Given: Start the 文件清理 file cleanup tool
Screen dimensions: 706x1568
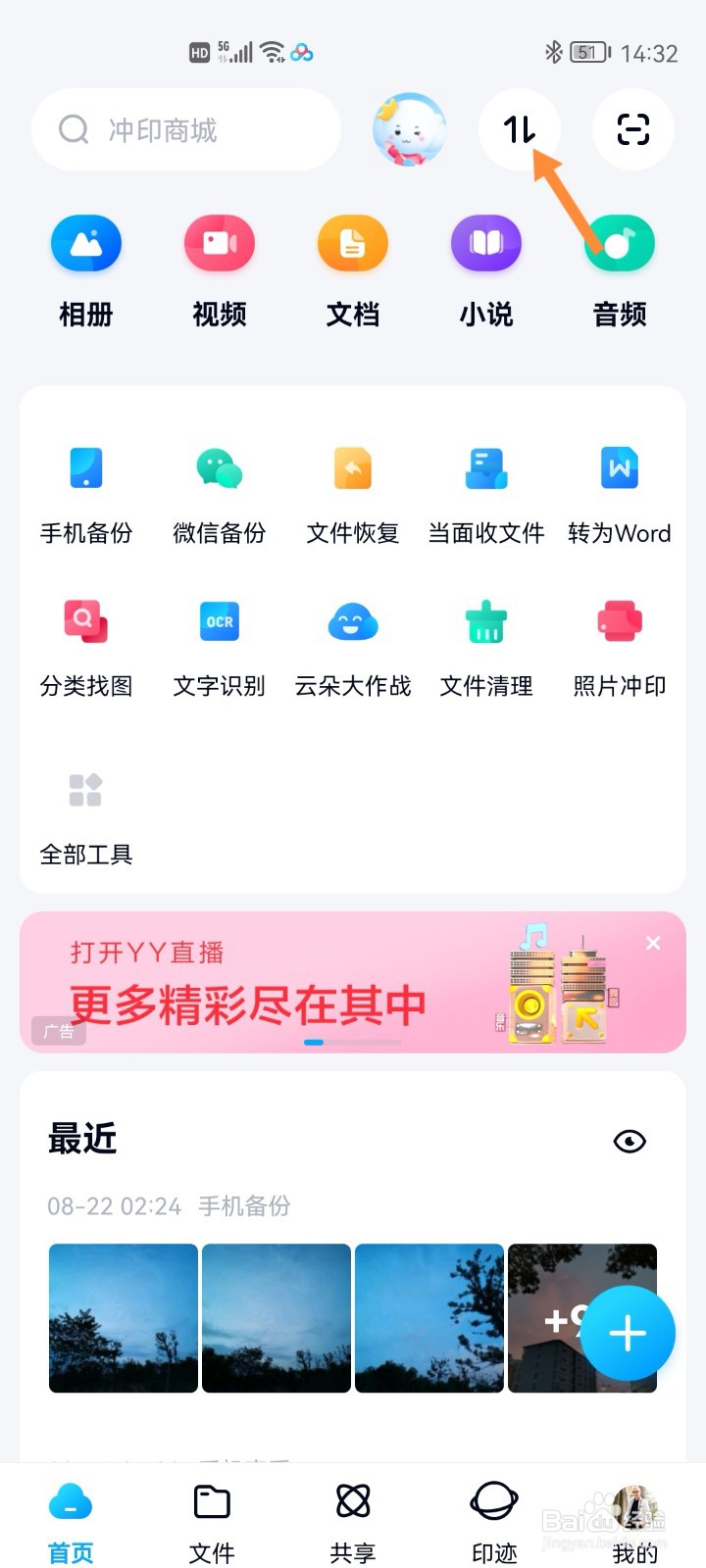Looking at the screenshot, I should (485, 643).
